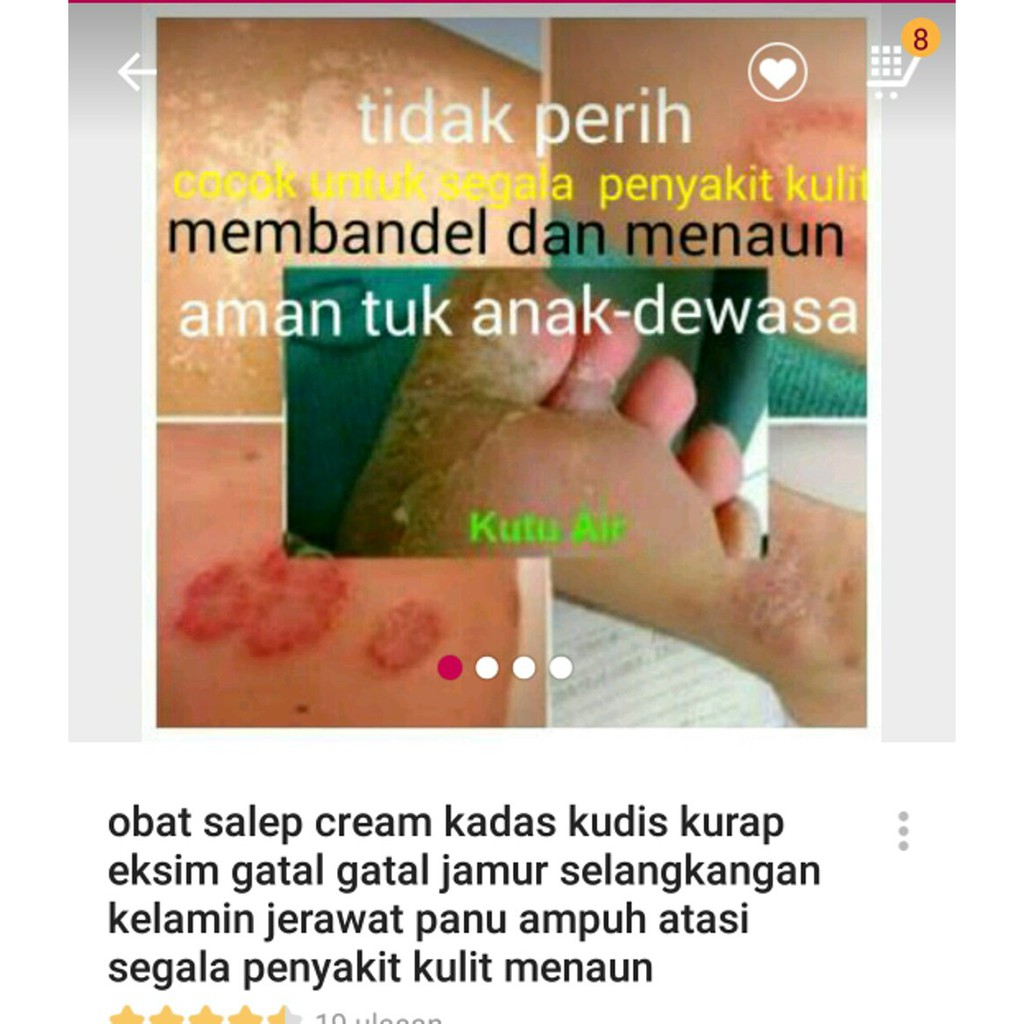Open the three-dot options beside the title
This screenshot has width=1024, height=1024.
point(903,831)
